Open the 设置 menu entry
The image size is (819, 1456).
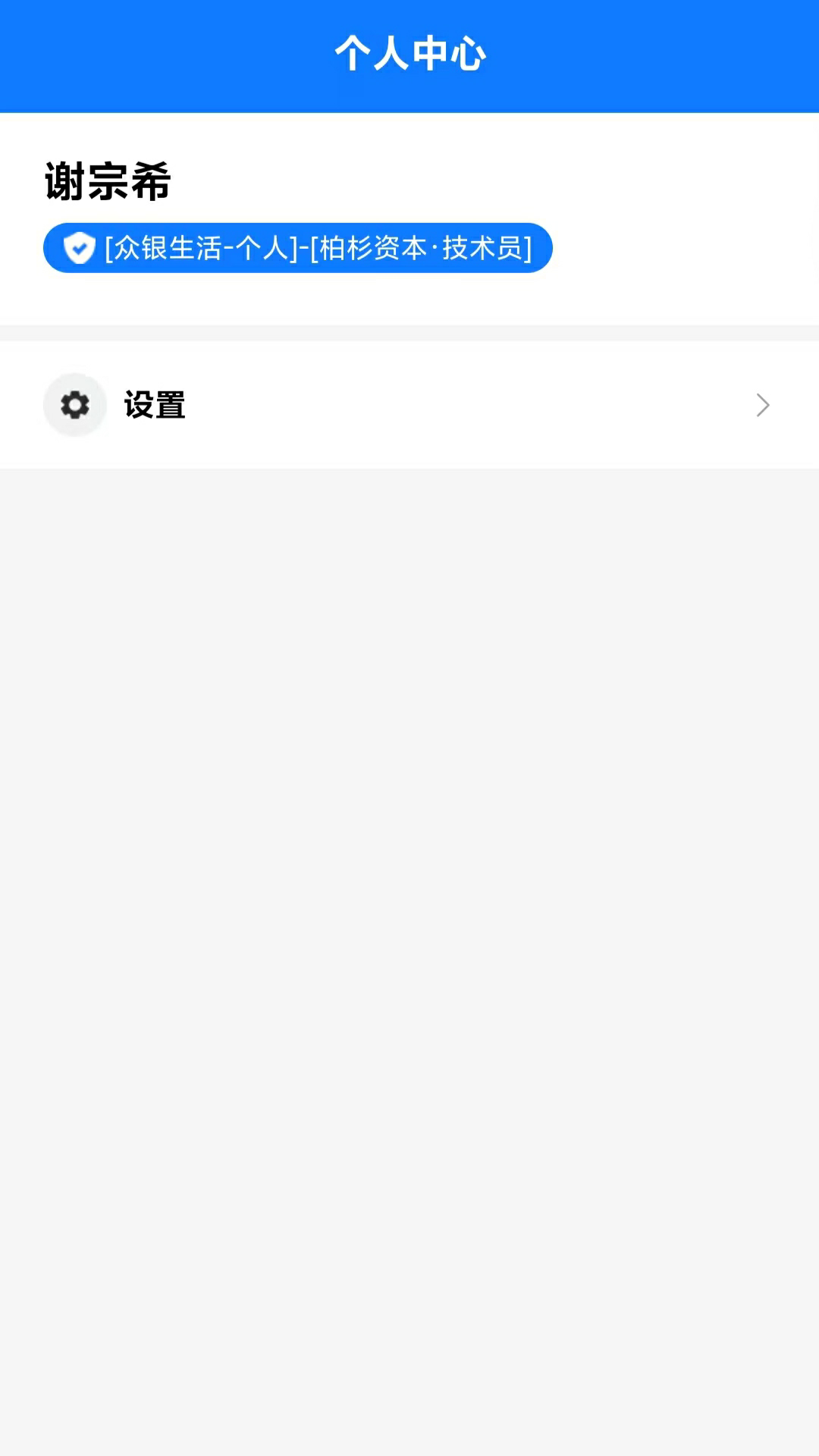(x=154, y=404)
